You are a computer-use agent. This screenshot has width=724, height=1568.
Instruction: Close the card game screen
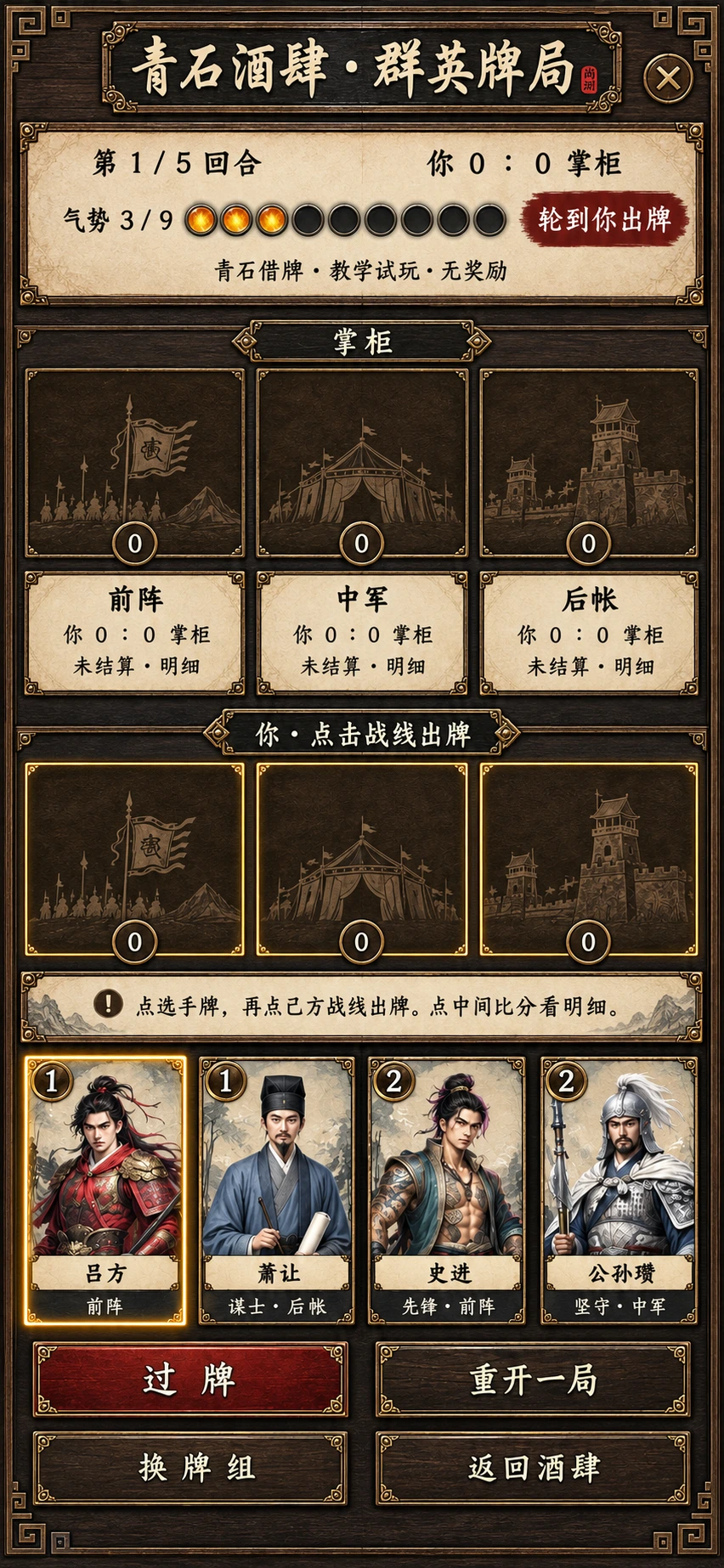(x=668, y=78)
